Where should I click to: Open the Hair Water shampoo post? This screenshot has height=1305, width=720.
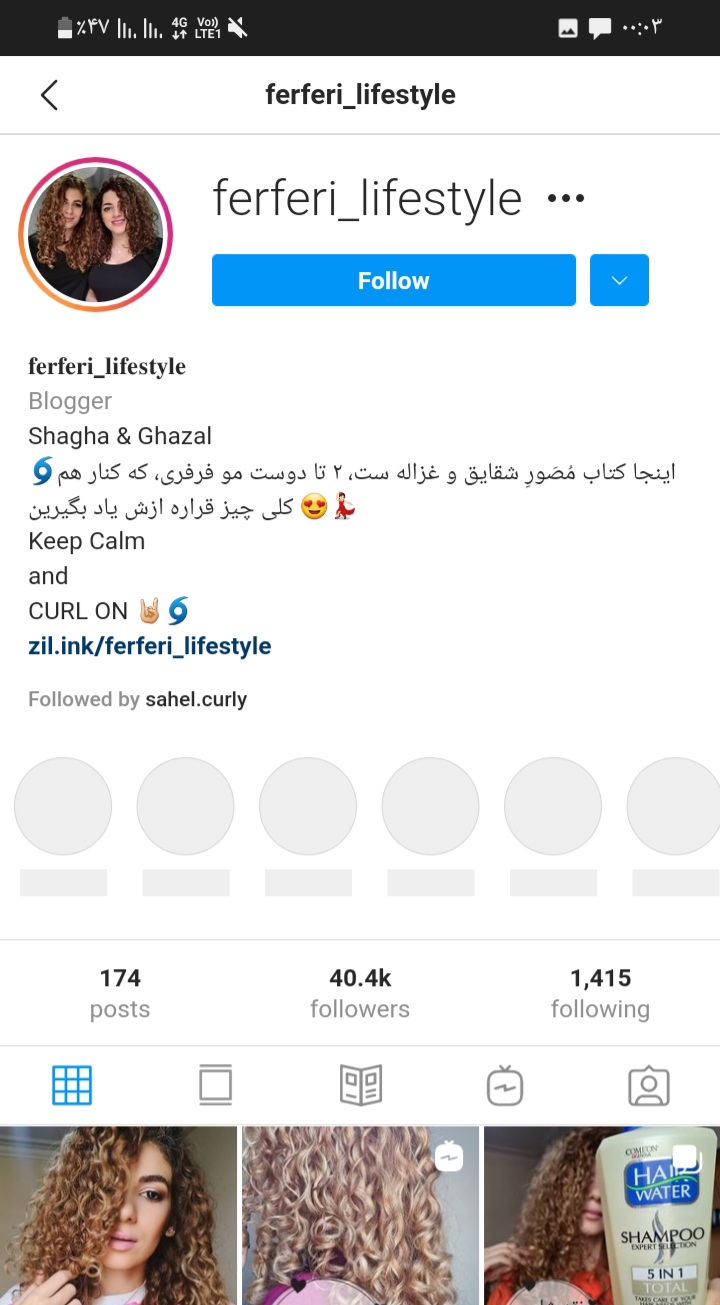(602, 1215)
